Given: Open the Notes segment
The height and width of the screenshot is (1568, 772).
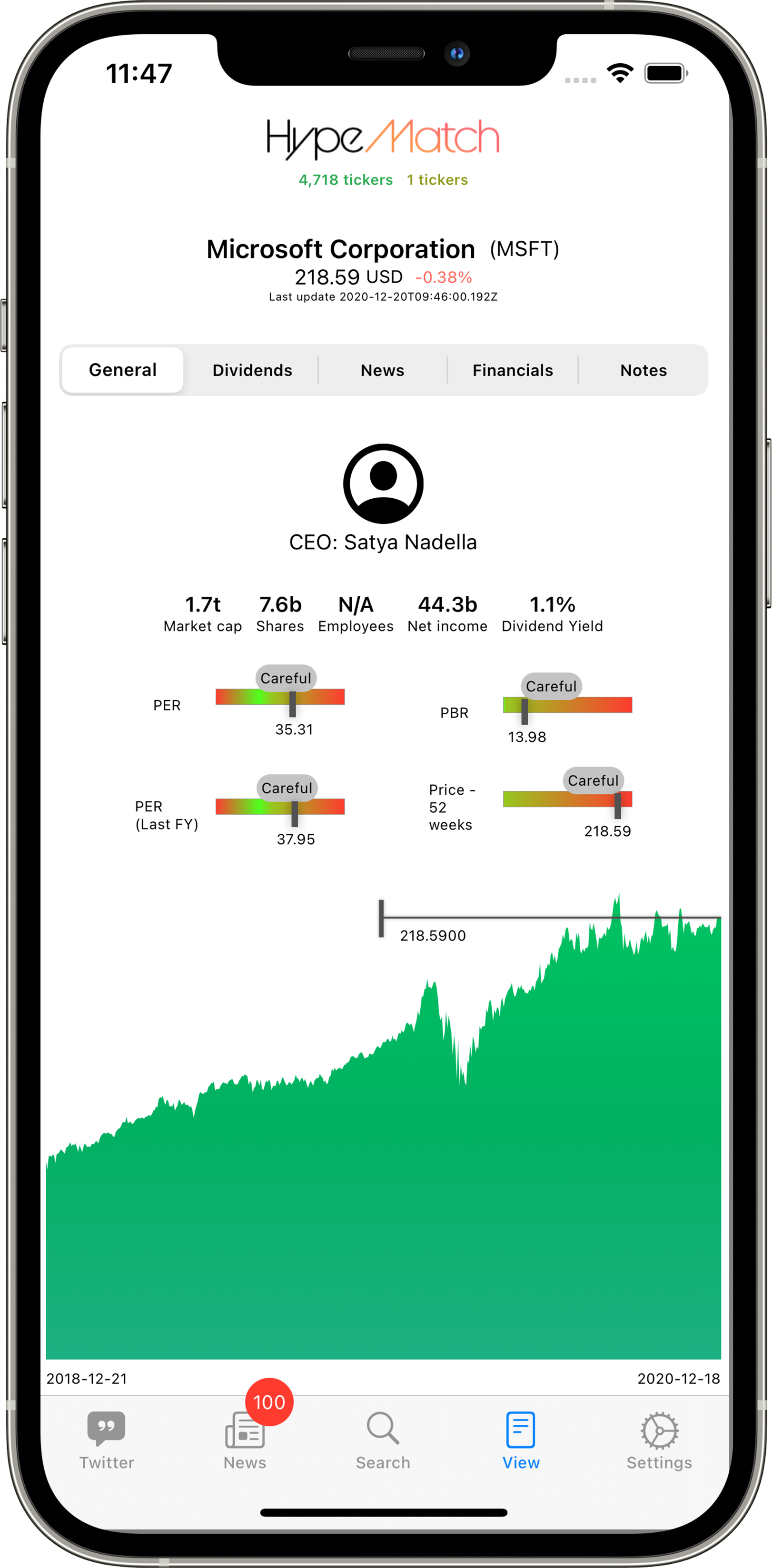Looking at the screenshot, I should [643, 370].
